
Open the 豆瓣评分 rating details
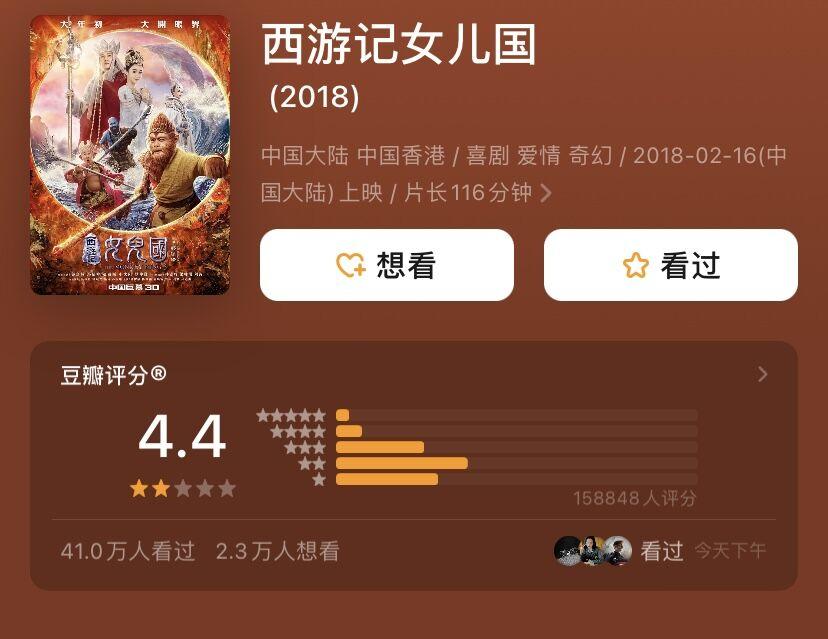coord(762,374)
